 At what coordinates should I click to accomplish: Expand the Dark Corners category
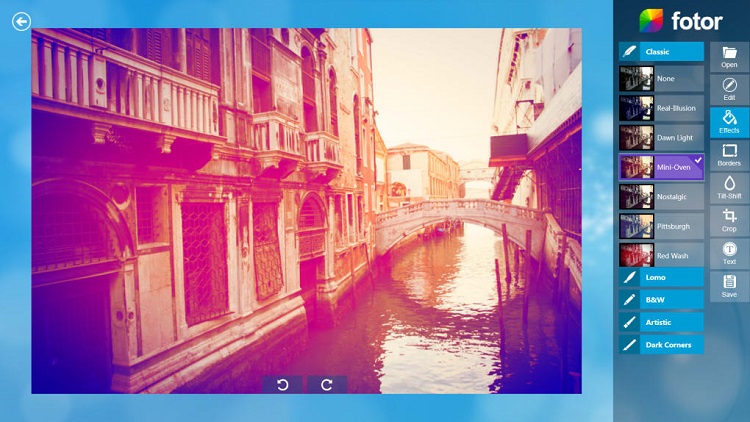coord(661,344)
